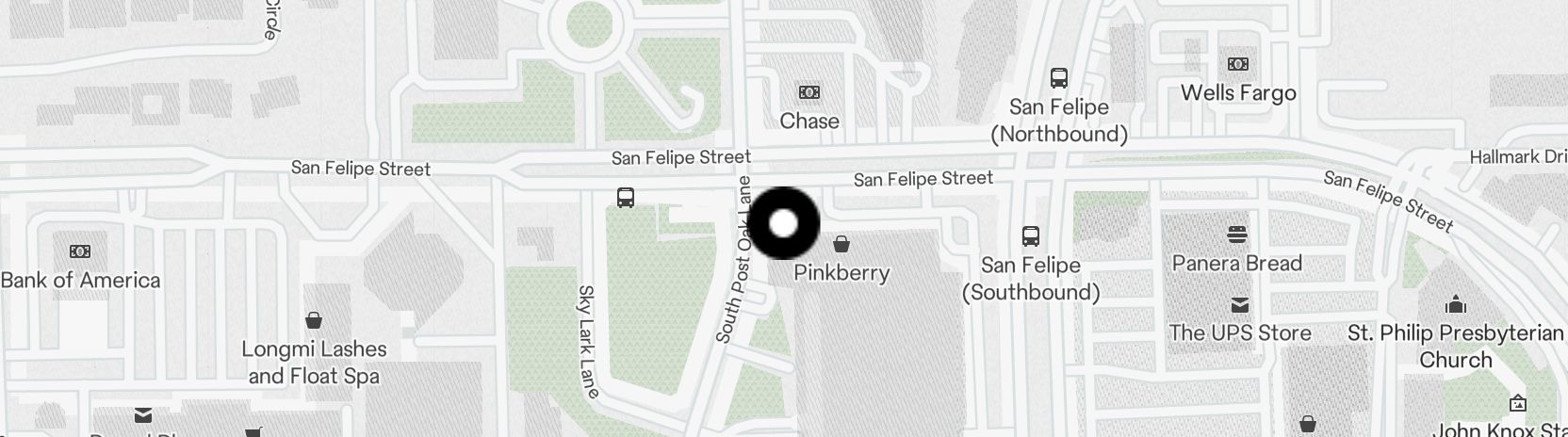The width and height of the screenshot is (1568, 437).
Task: Open the San Felipe (Southbound) bus stop
Action: [1031, 236]
